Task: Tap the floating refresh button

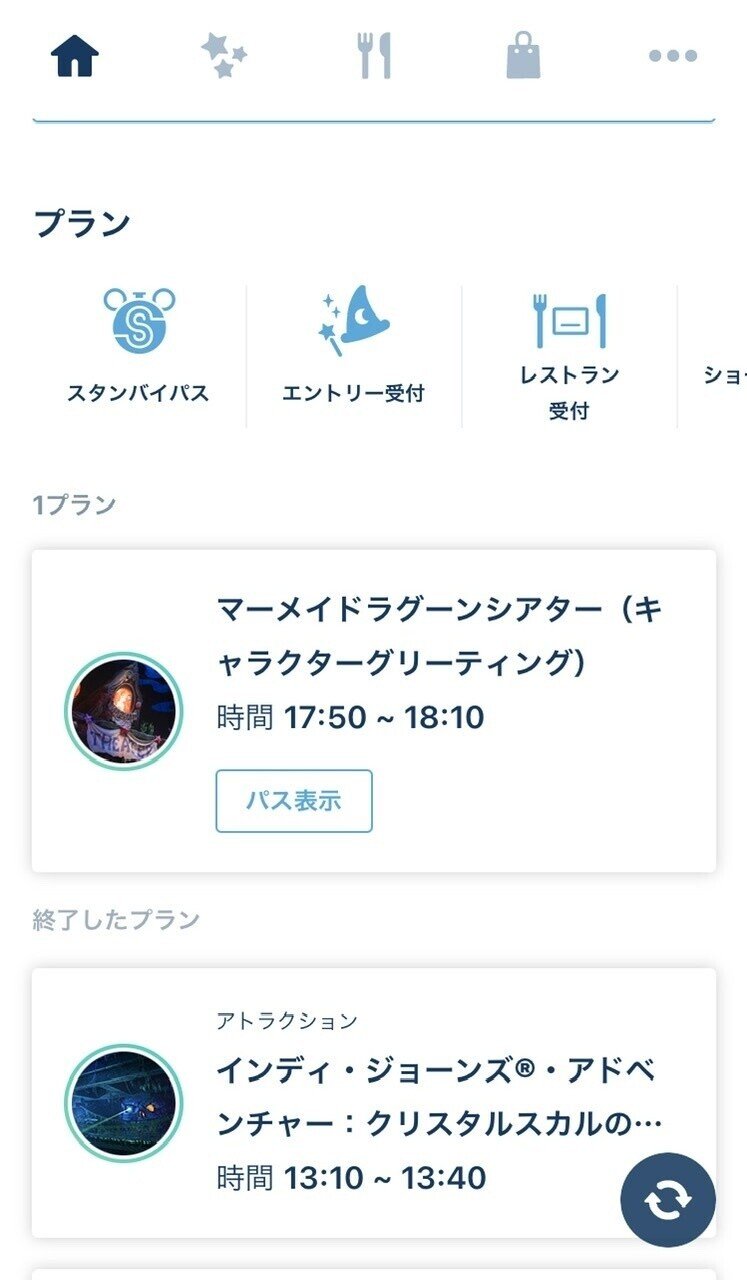Action: tap(668, 1201)
